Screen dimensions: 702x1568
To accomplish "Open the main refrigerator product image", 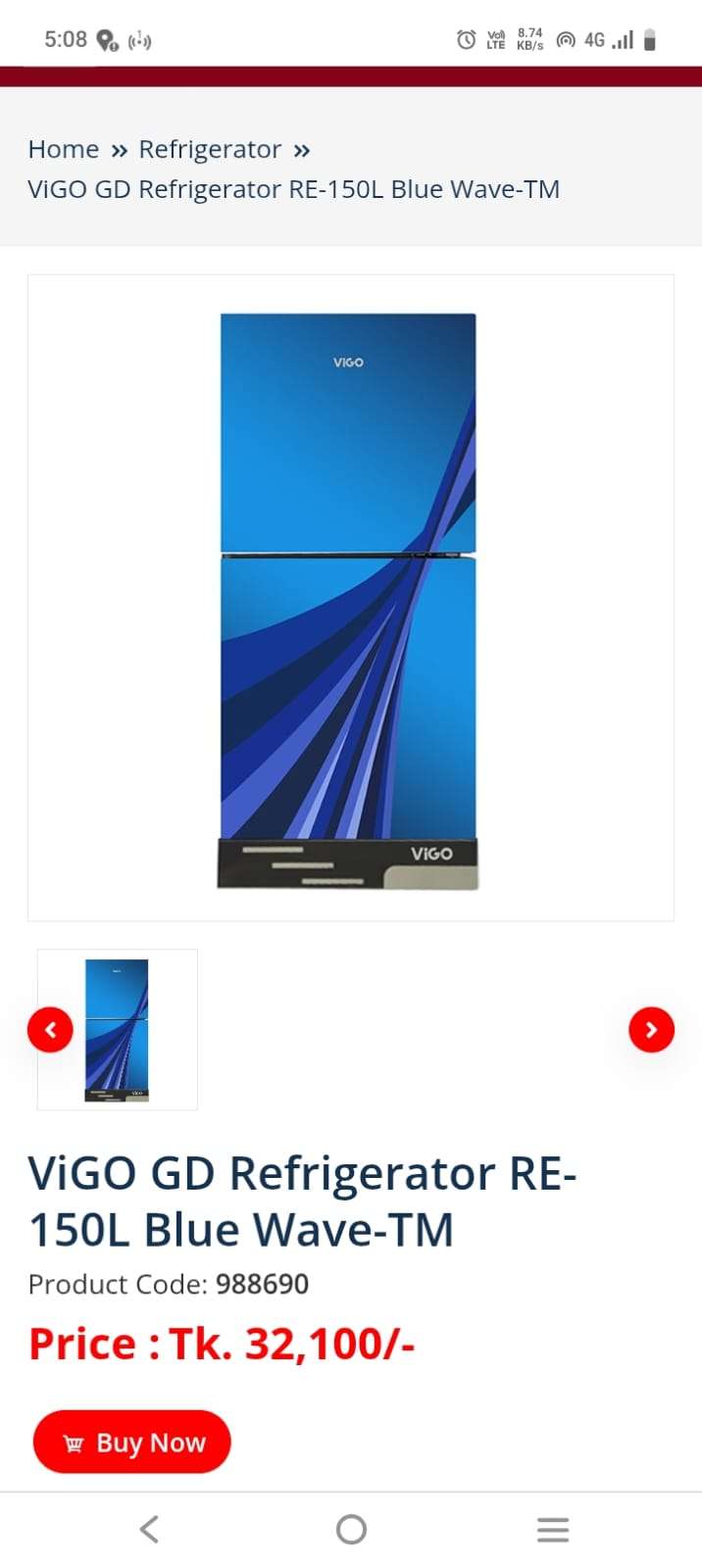I will click(x=349, y=599).
